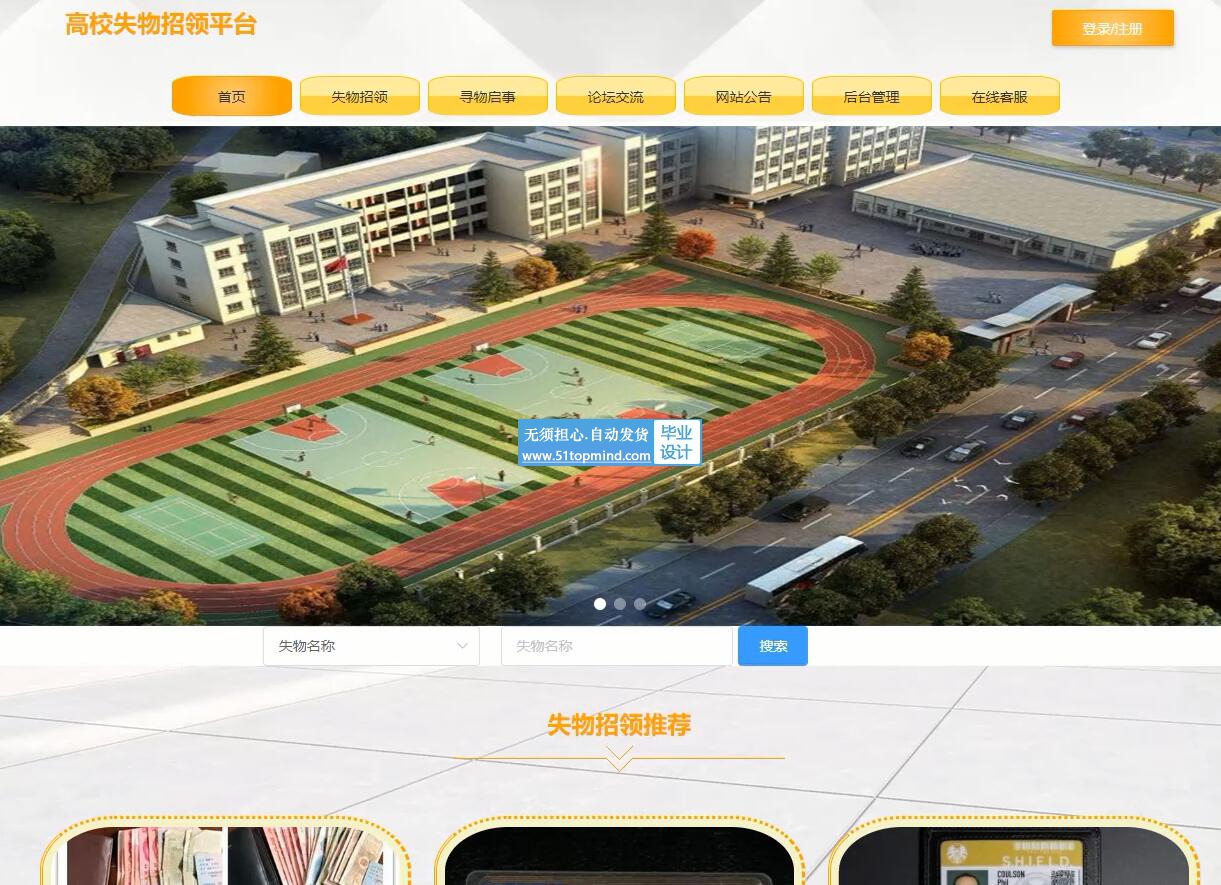Screen dimensions: 1221x885
Task: Expand the 失物名称 dropdown selector
Action: (371, 646)
